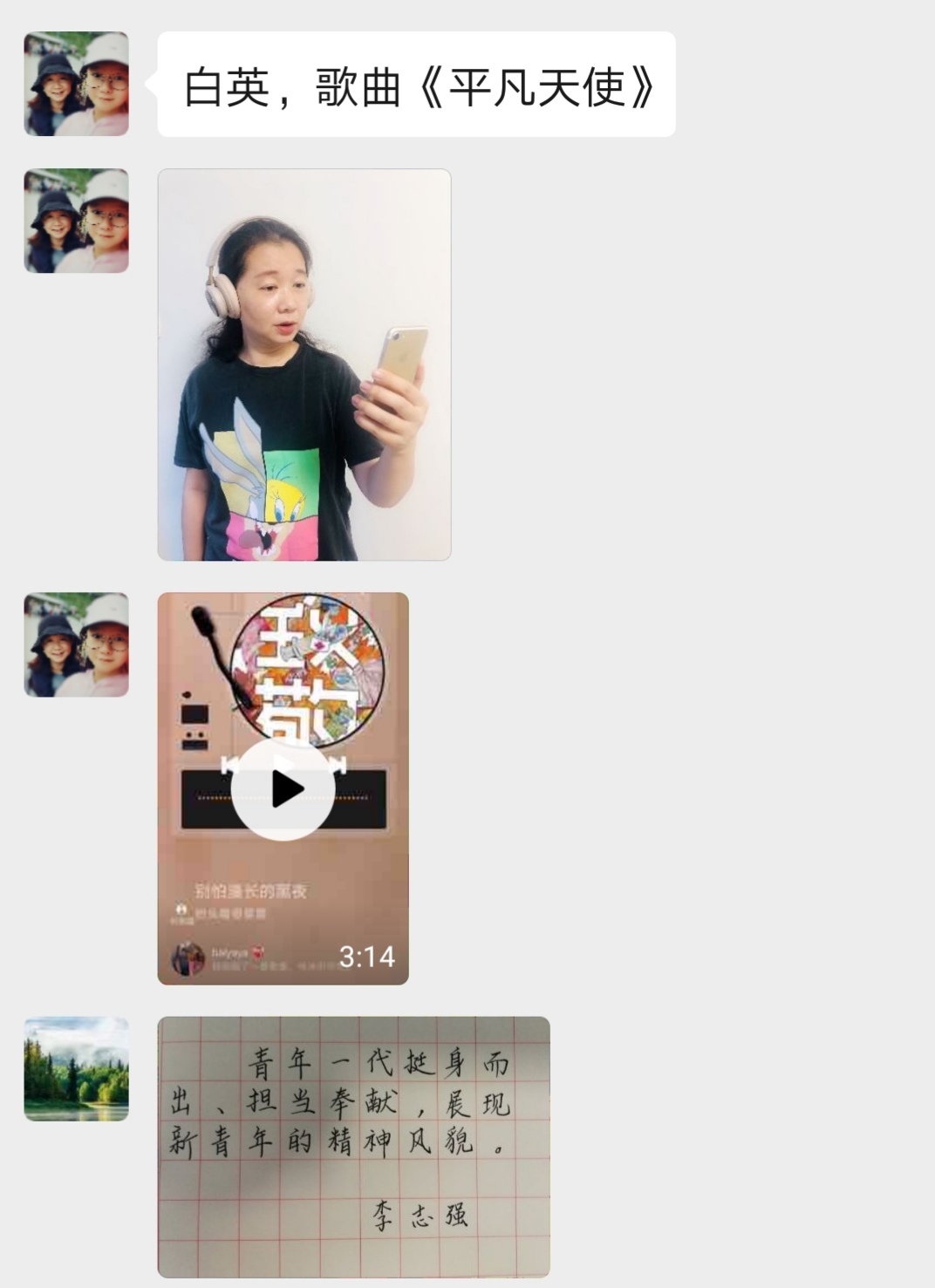Open the forest landscape avatar's profile

tap(77, 1068)
